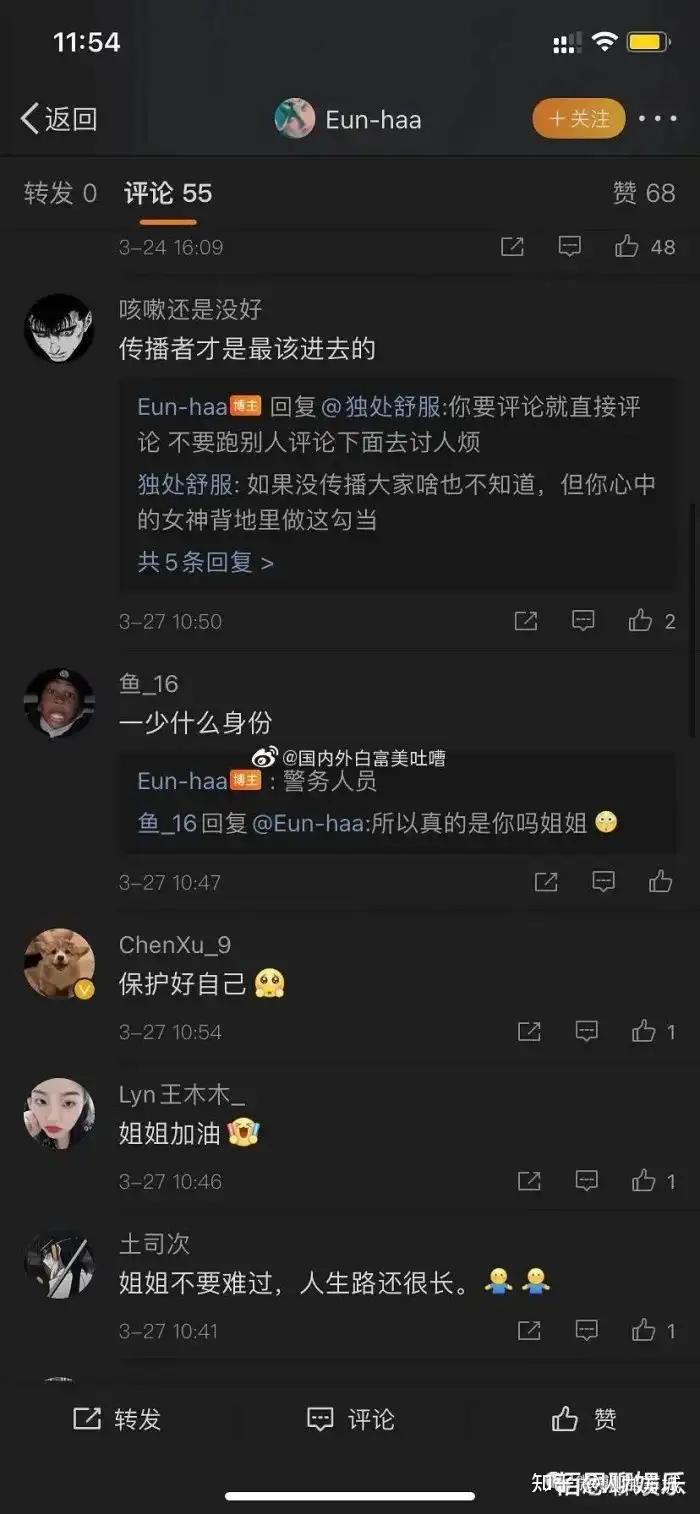The image size is (700, 1514).
Task: Like 鱼_16's comment
Action: point(660,881)
